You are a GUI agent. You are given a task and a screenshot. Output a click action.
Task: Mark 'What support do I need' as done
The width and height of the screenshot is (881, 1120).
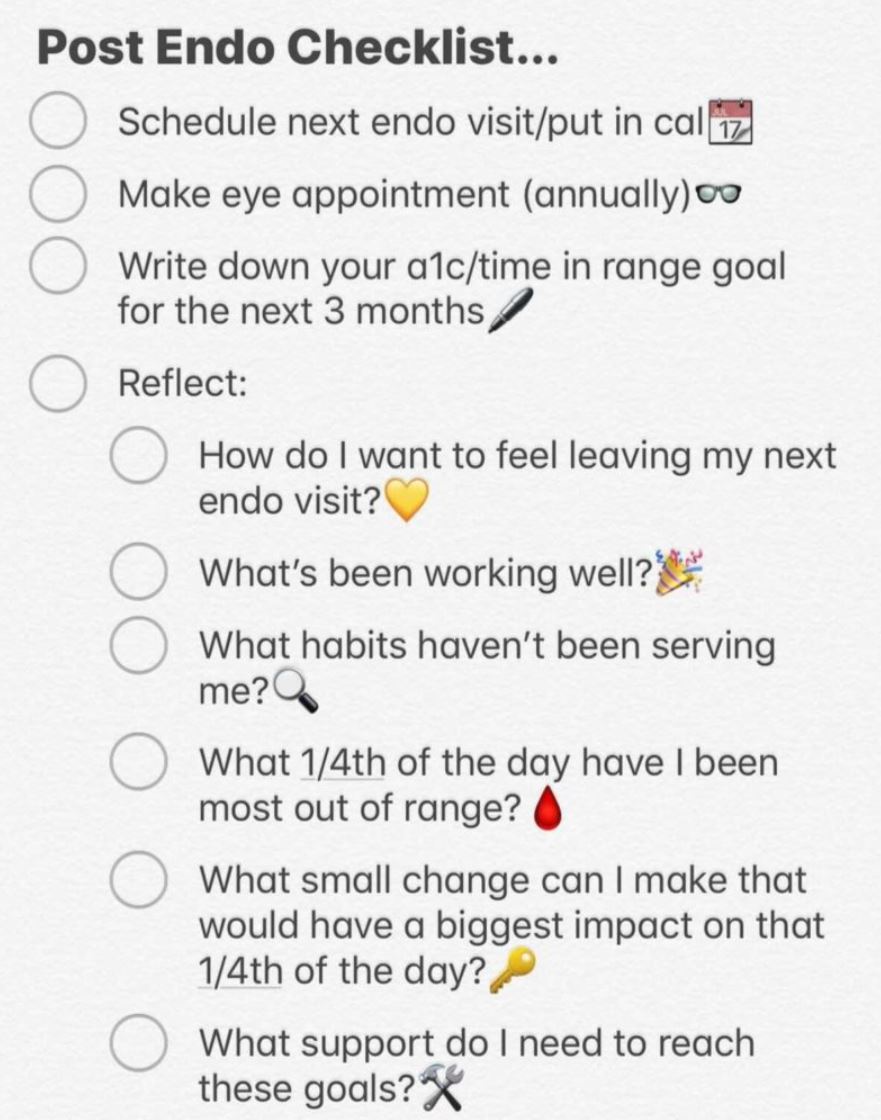[x=137, y=1043]
